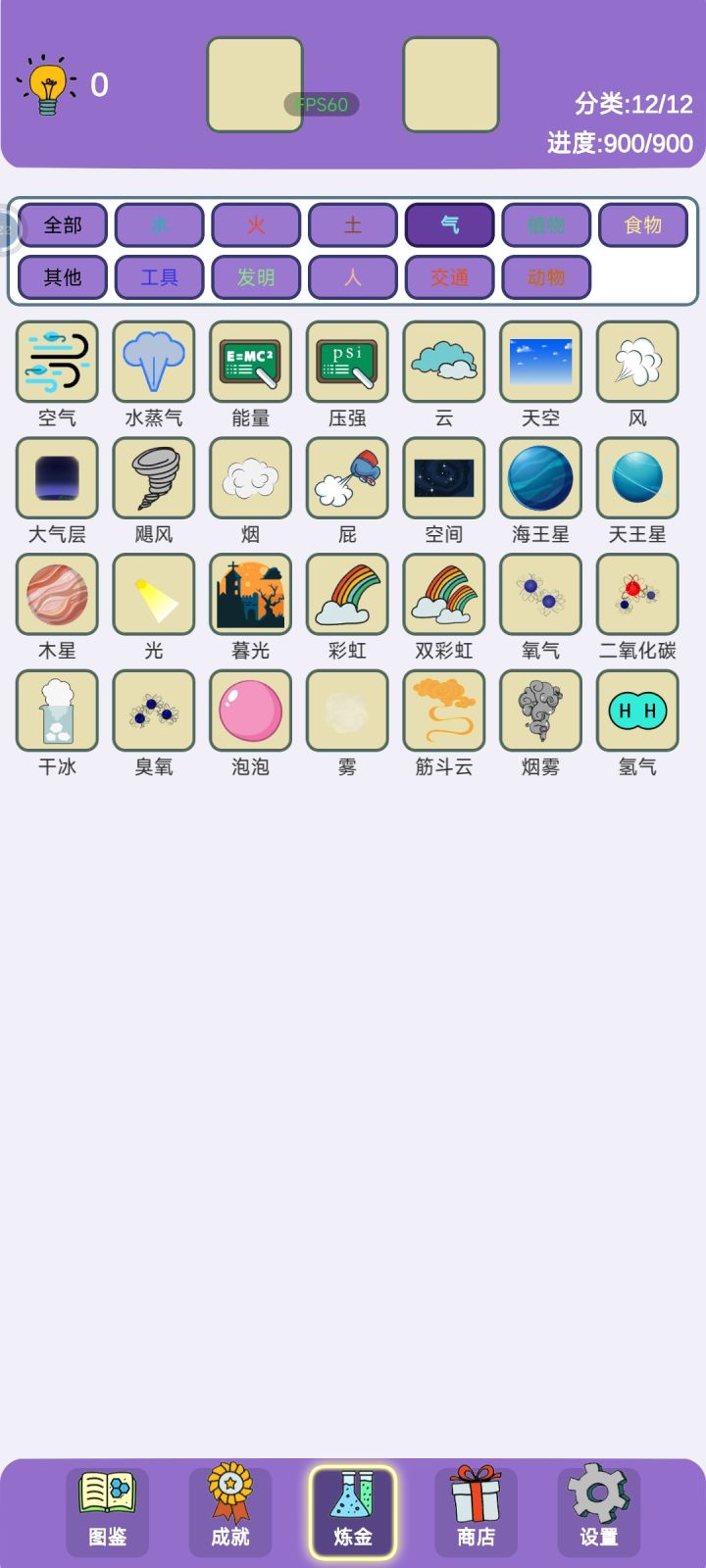Screen dimensions: 706x1568
Task: Open the 交通 category
Action: [449, 277]
